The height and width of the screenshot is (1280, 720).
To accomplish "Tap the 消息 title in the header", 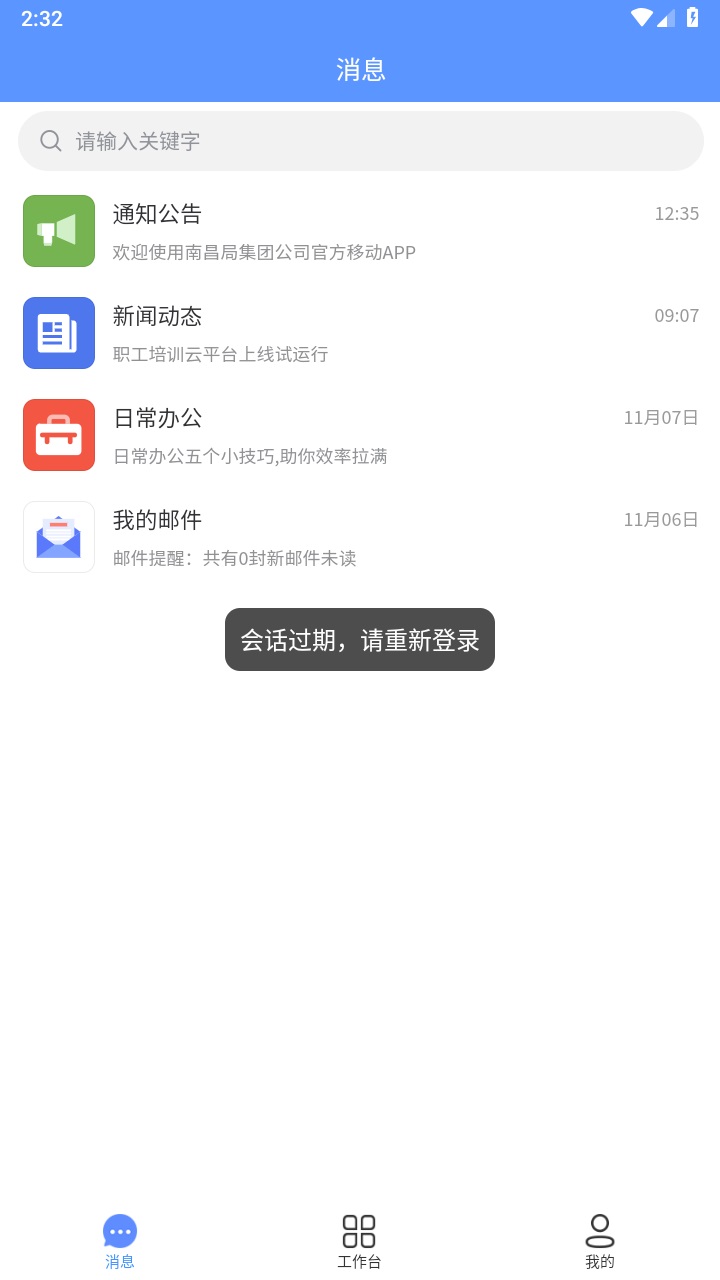I will click(361, 70).
